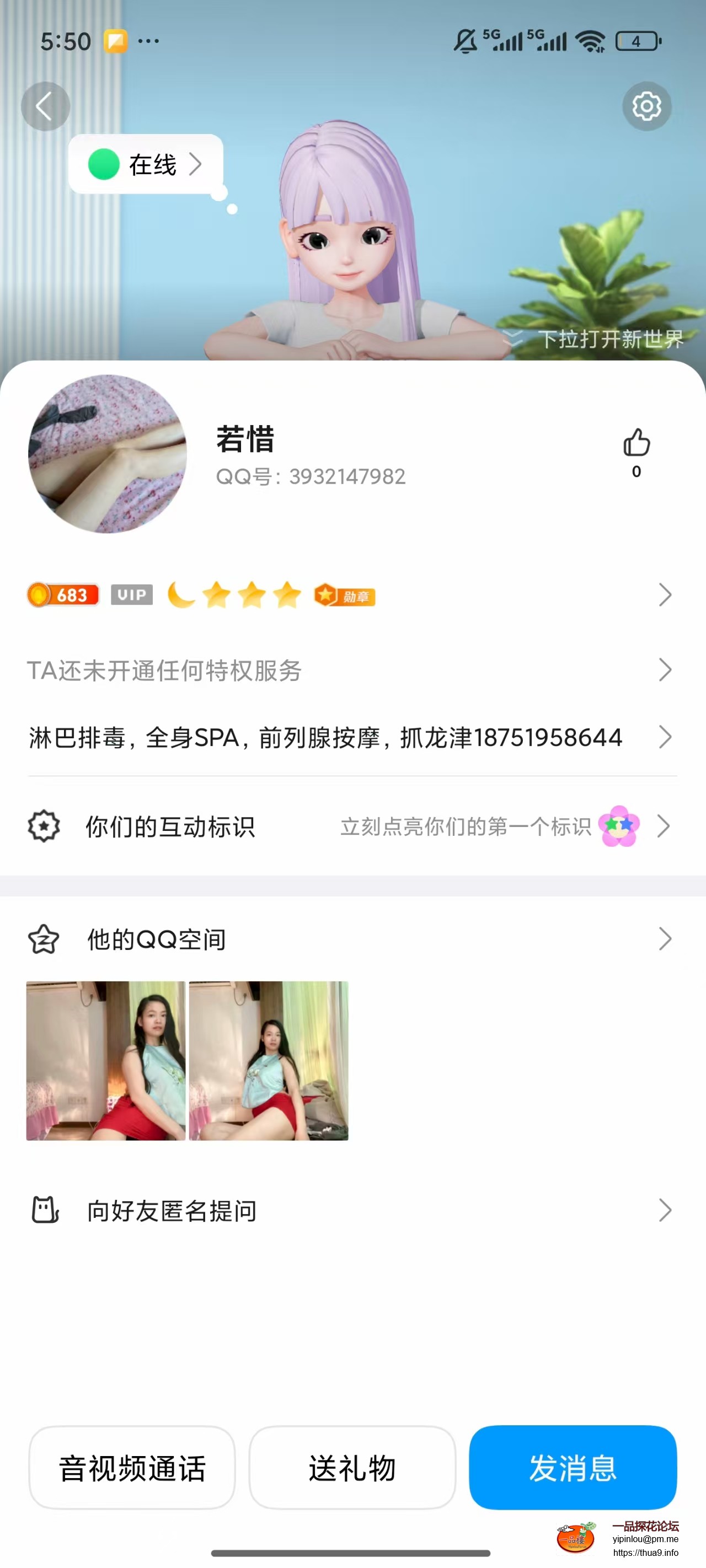This screenshot has width=706, height=1568.
Task: Tap the 在线 online status bubble
Action: click(x=146, y=164)
